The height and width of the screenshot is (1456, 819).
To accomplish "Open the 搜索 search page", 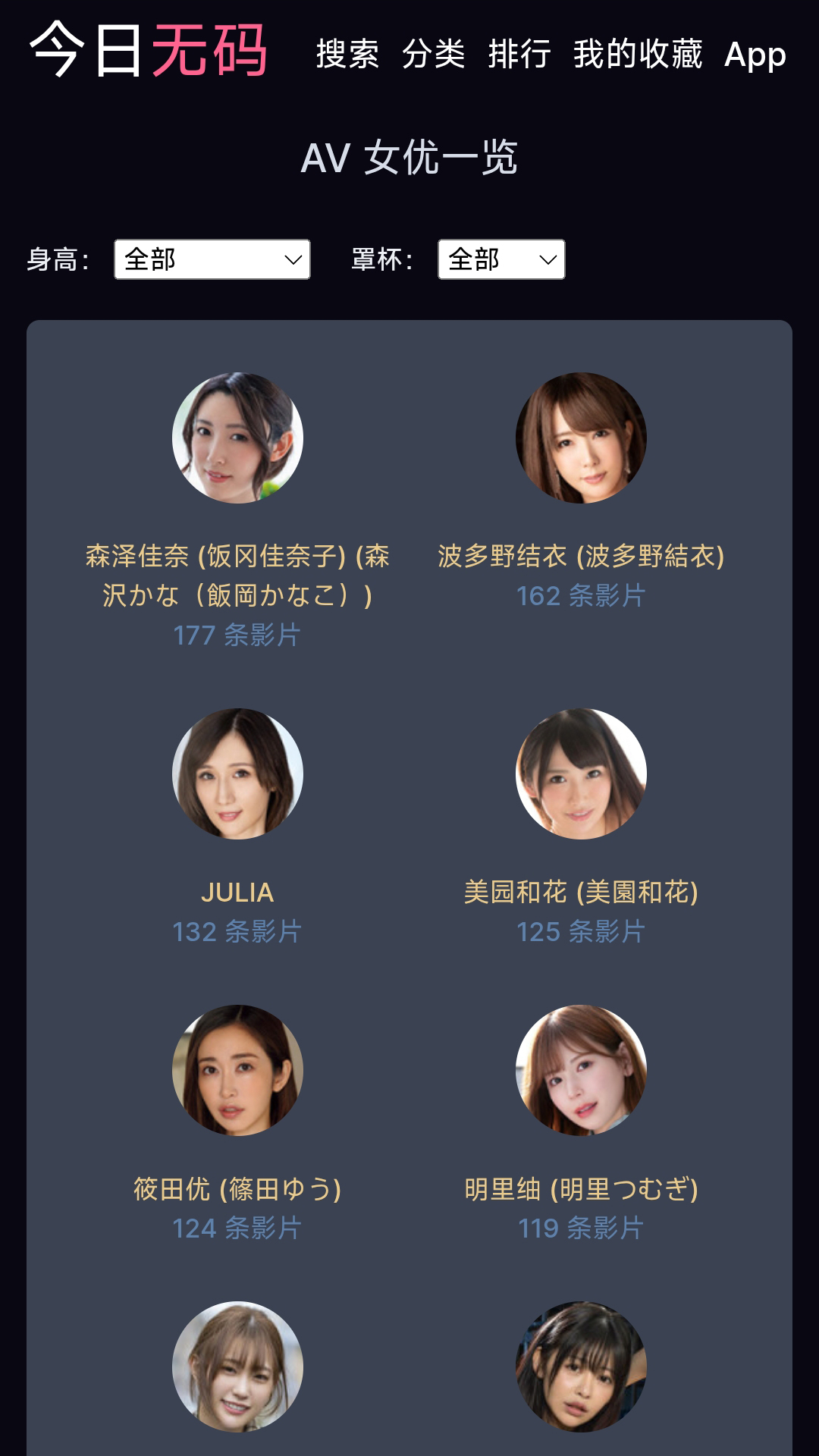I will [x=347, y=55].
